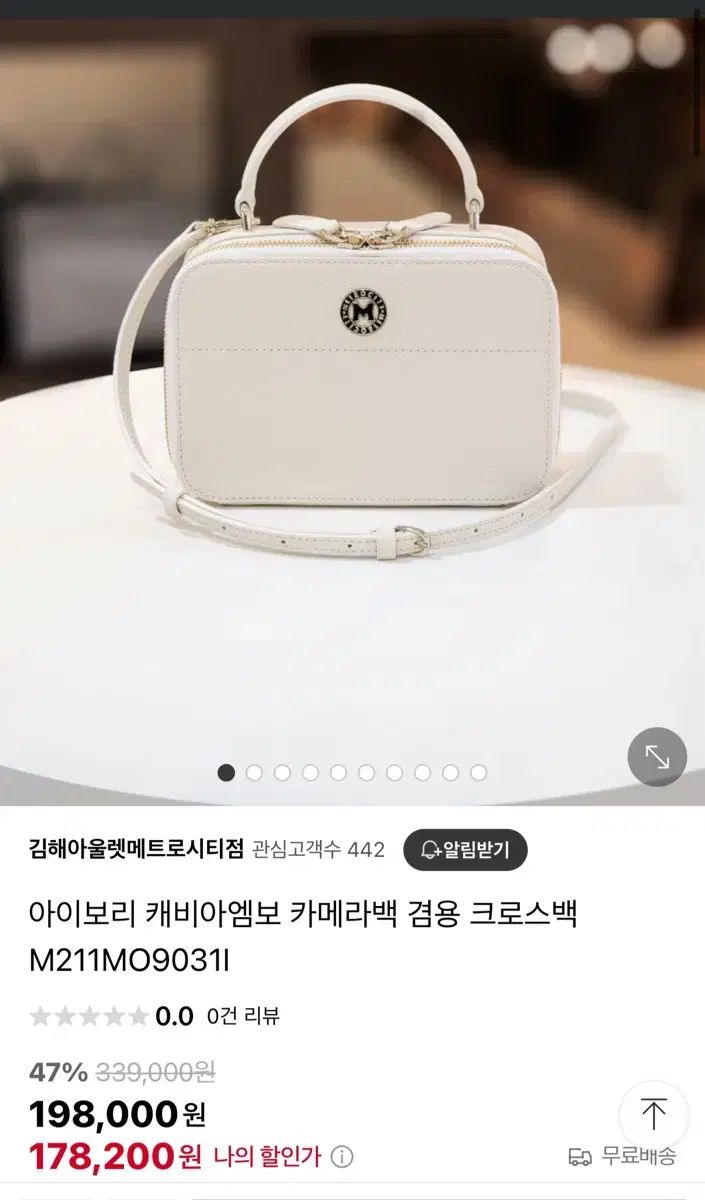Tap the 알림받기 notification button

click(x=465, y=850)
